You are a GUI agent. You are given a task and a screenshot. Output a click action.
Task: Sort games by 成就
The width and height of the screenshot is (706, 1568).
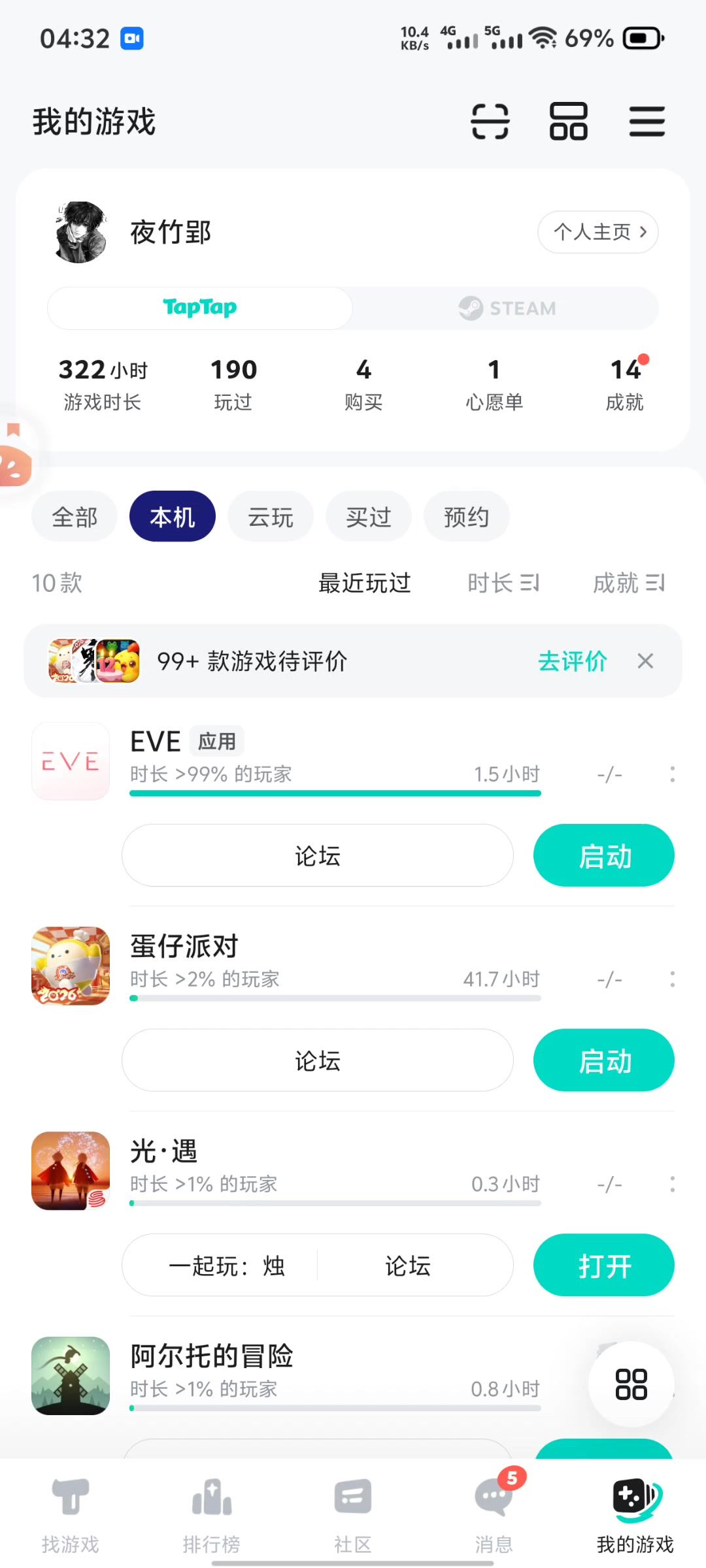(628, 583)
